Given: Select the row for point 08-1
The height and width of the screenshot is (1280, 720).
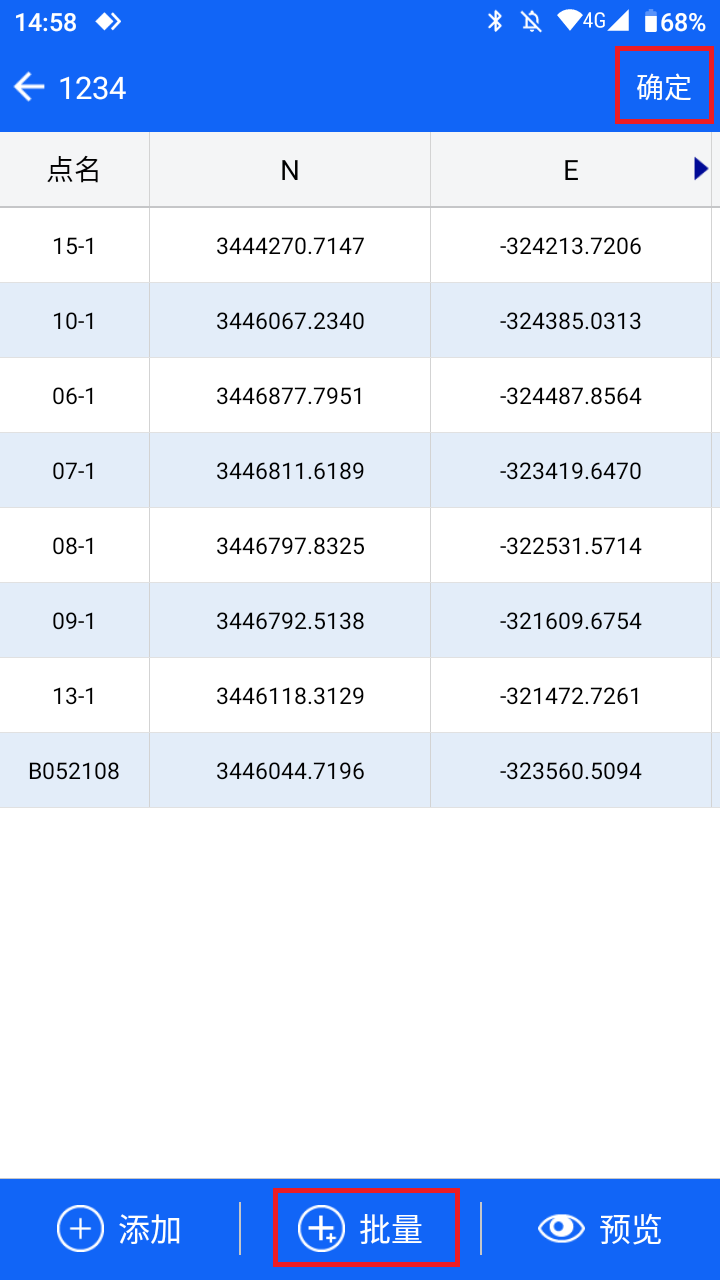Looking at the screenshot, I should point(360,546).
